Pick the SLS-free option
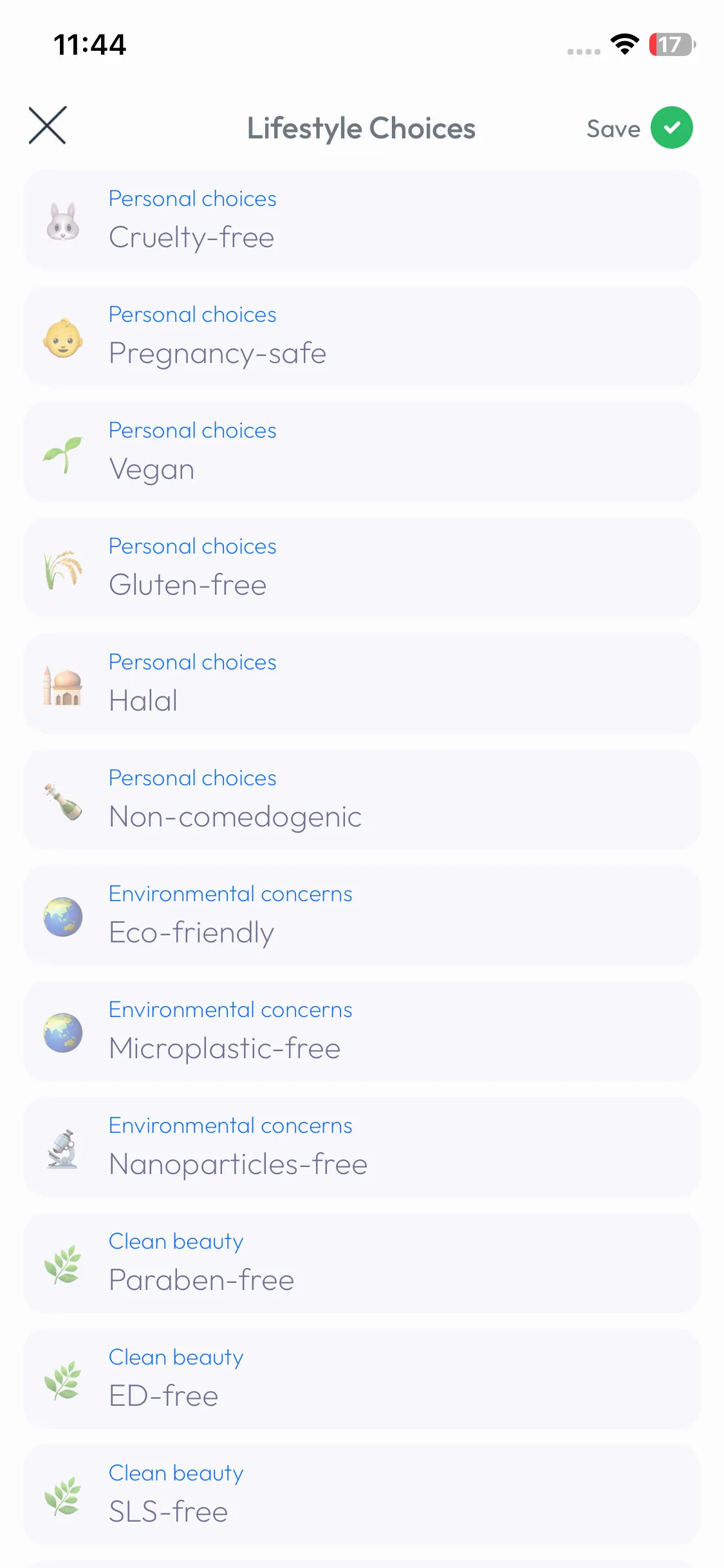Viewport: 724px width, 1568px height. 361,1495
